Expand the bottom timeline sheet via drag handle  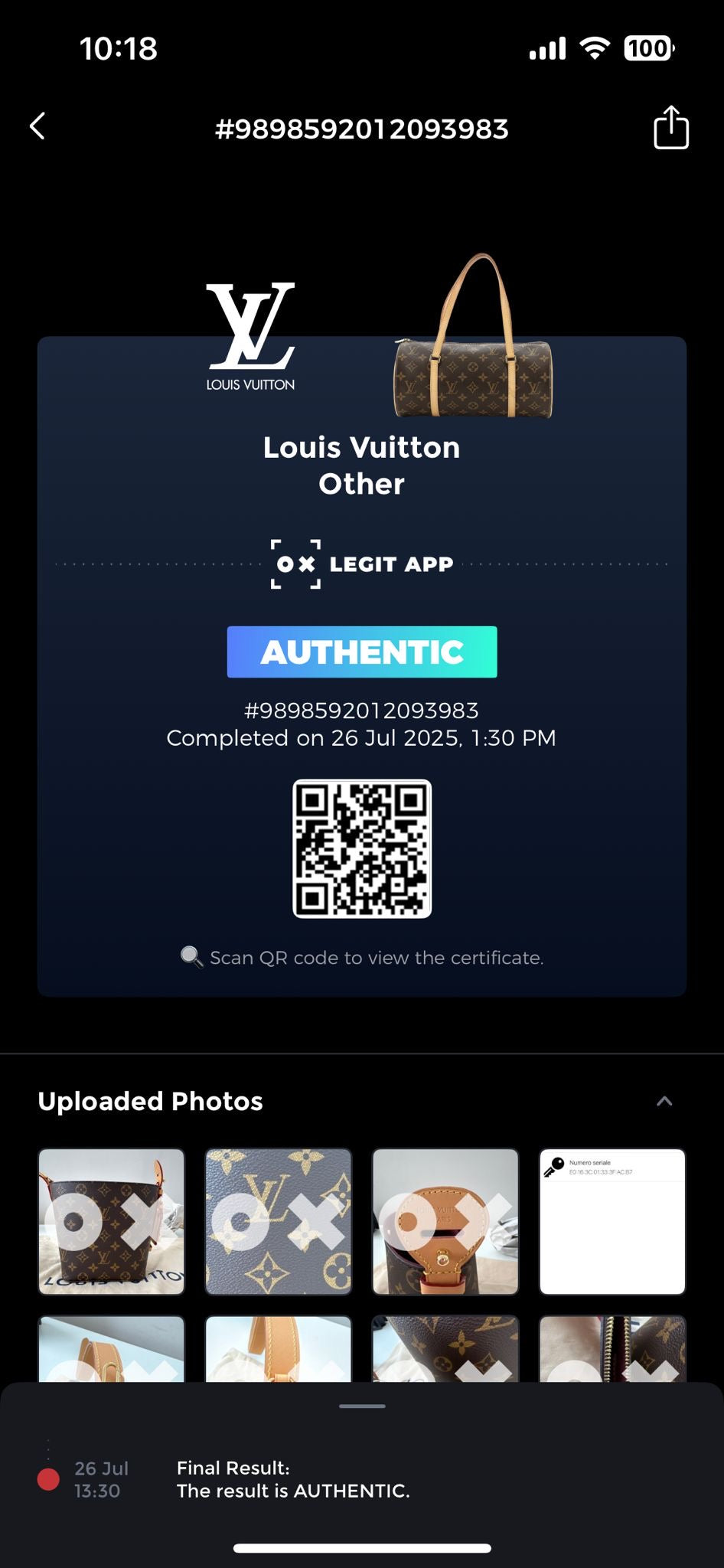tap(362, 1405)
